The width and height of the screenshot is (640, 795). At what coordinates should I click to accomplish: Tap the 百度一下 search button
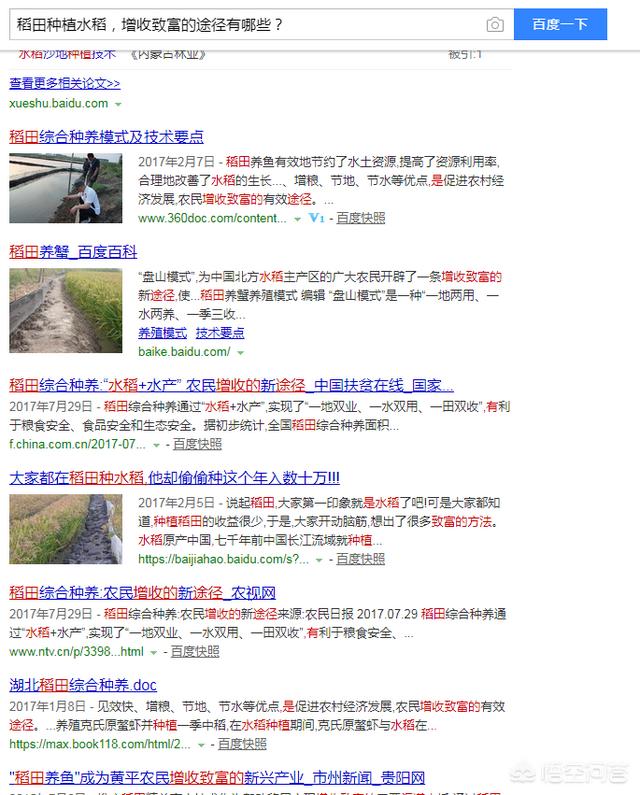click(560, 24)
